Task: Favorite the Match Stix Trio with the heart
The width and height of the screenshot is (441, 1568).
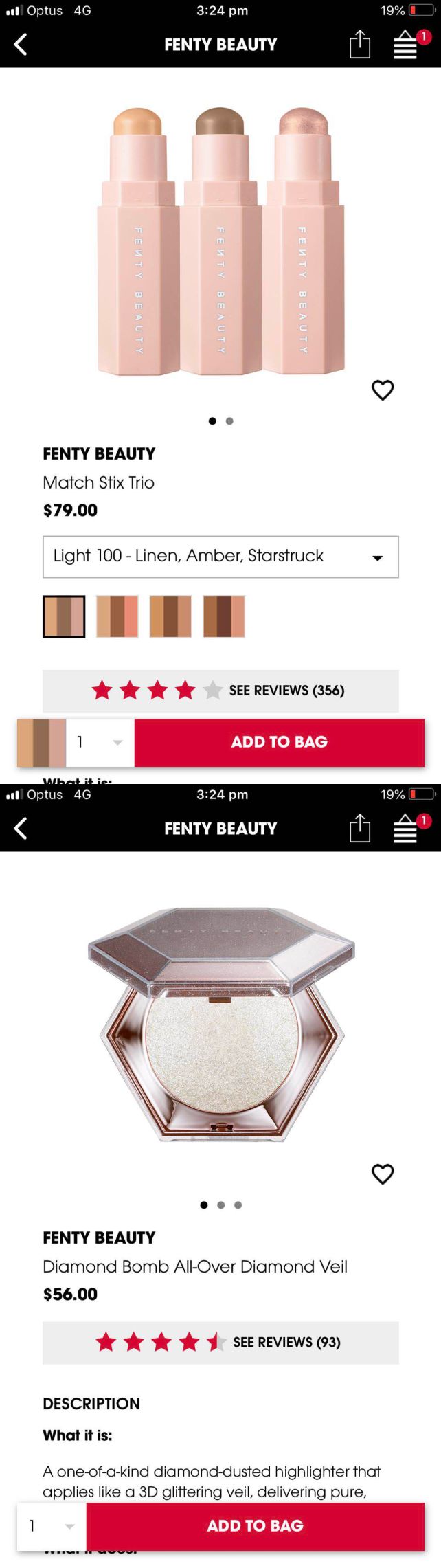Action: tap(382, 390)
